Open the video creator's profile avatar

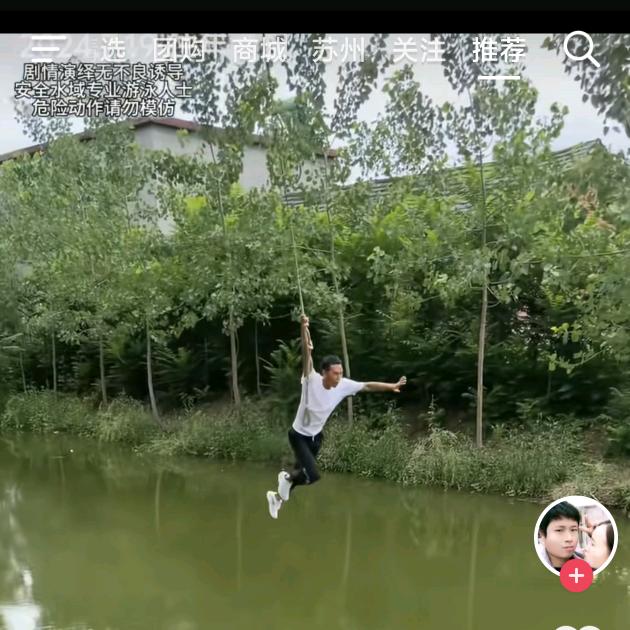coord(575,535)
